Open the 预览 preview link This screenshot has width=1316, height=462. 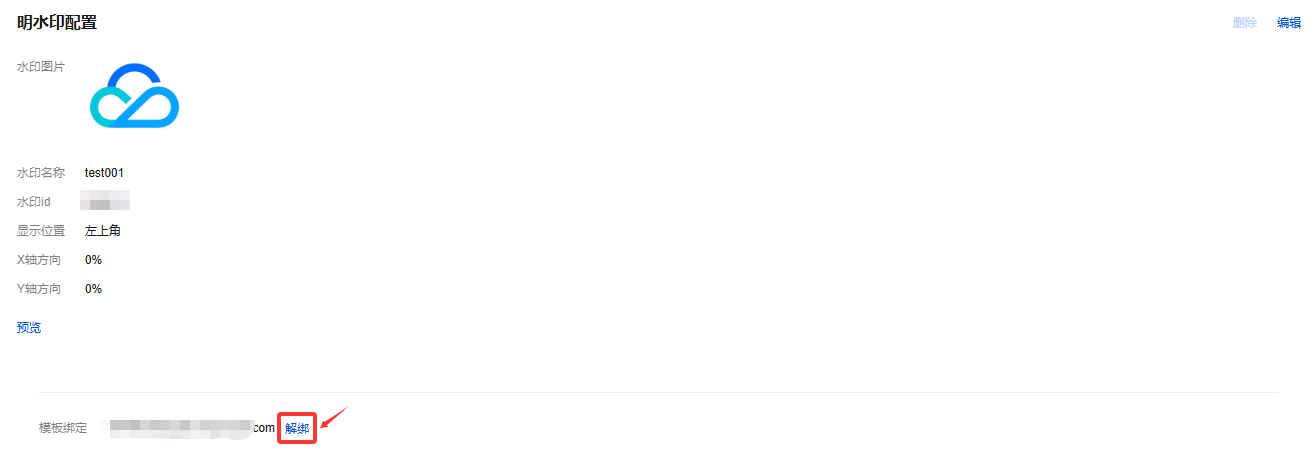29,327
